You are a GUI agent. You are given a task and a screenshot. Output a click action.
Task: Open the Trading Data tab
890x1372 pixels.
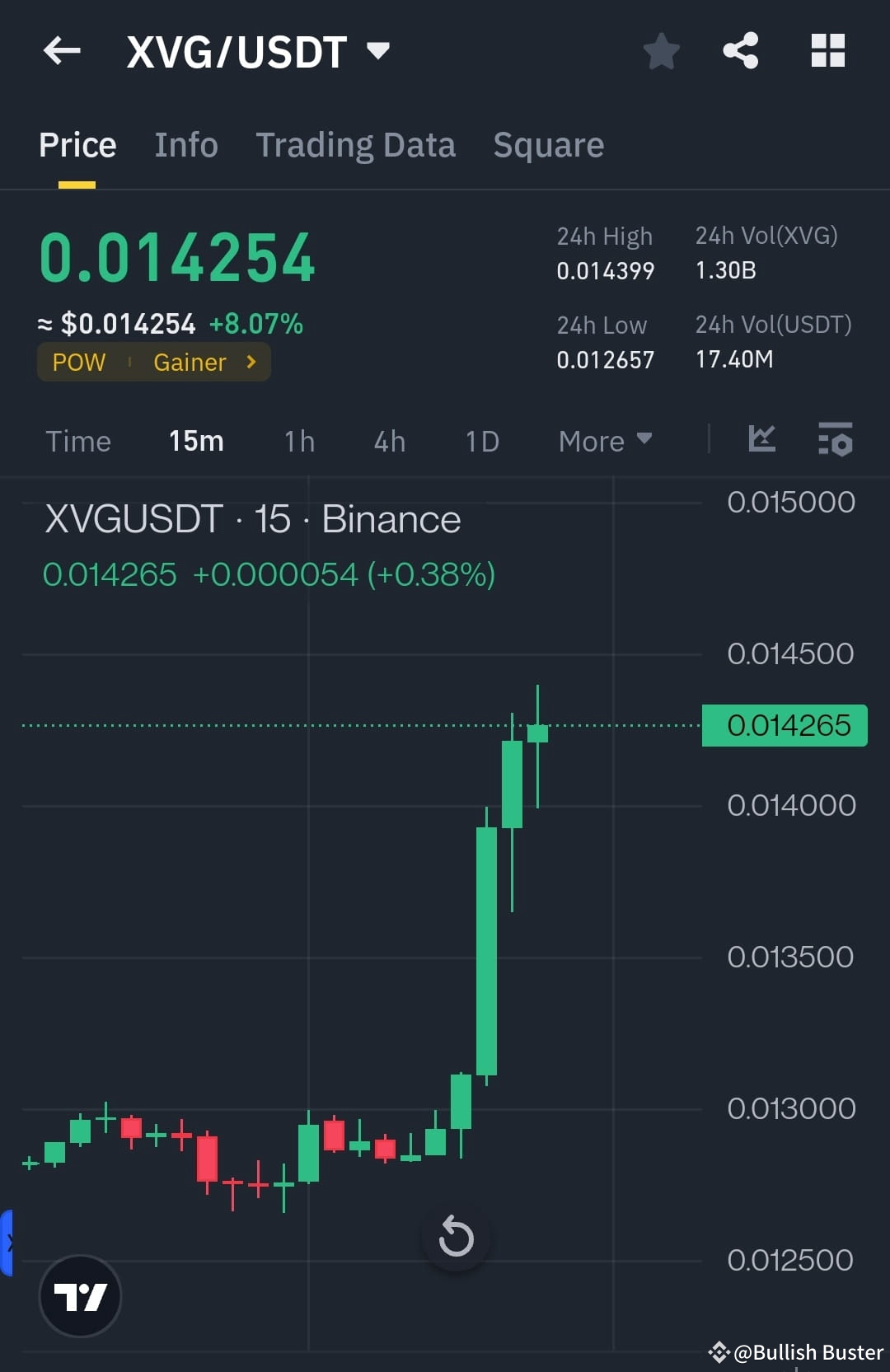point(356,145)
